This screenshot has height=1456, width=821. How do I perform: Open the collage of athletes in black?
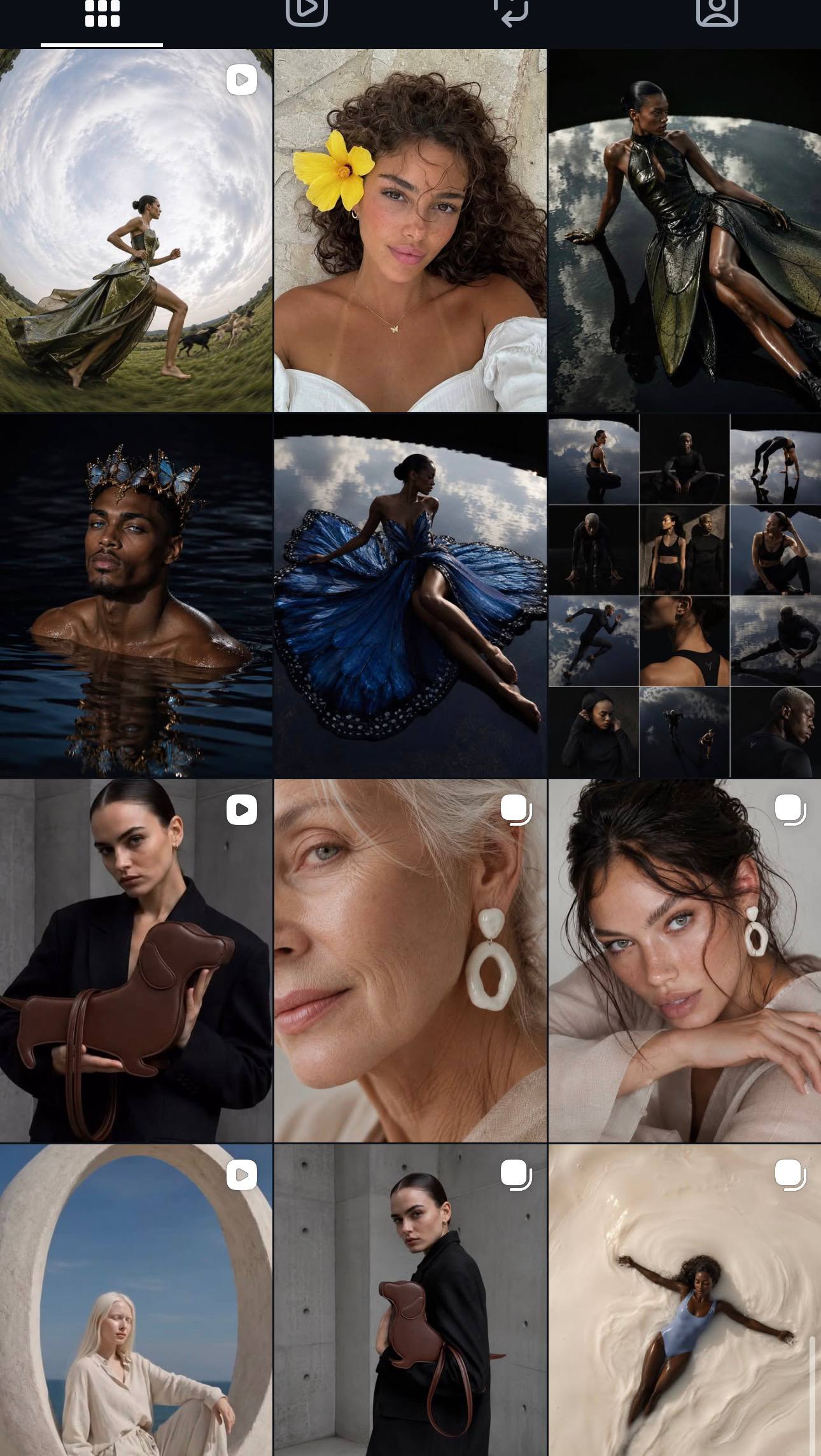pyautogui.click(x=685, y=595)
